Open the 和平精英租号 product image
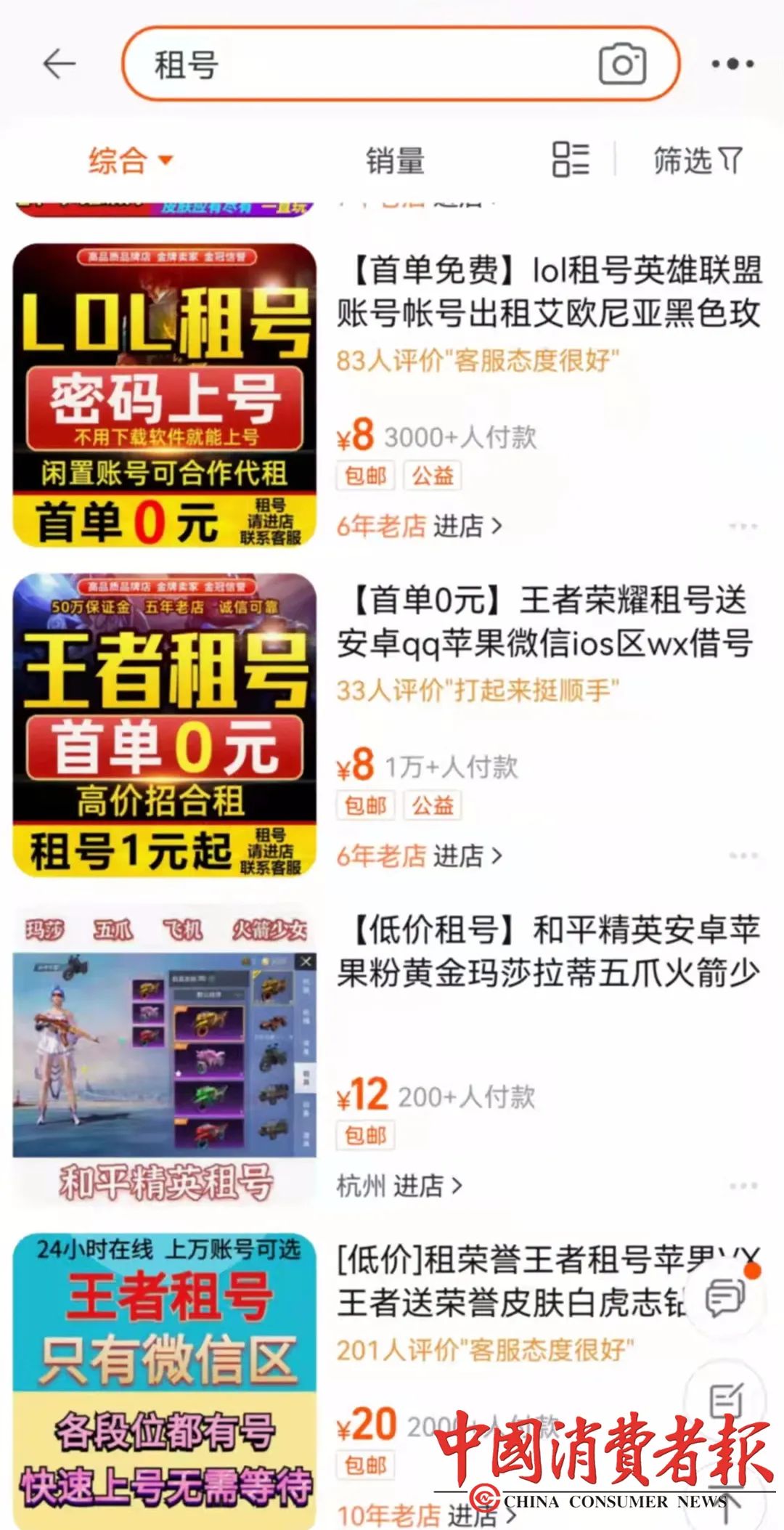This screenshot has height=1530, width=784. point(165,1053)
